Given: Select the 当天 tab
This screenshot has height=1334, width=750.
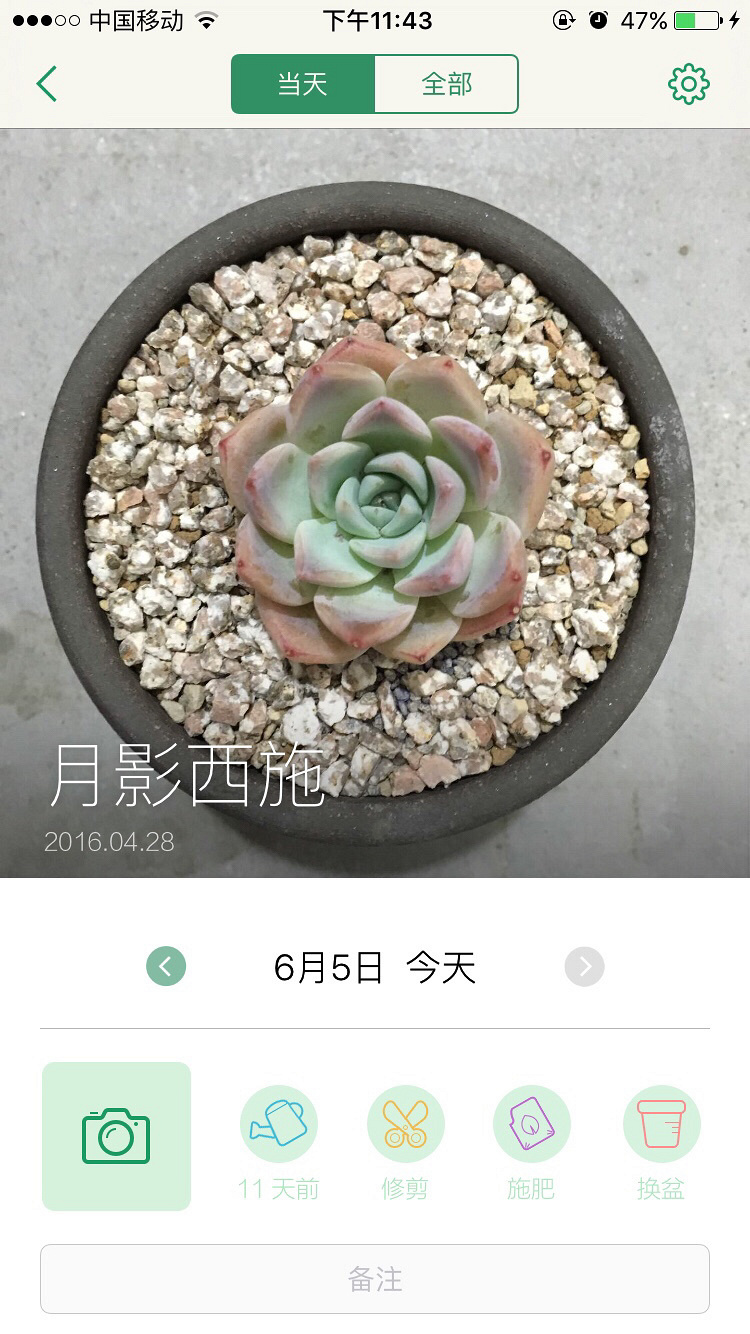Looking at the screenshot, I should 303,84.
